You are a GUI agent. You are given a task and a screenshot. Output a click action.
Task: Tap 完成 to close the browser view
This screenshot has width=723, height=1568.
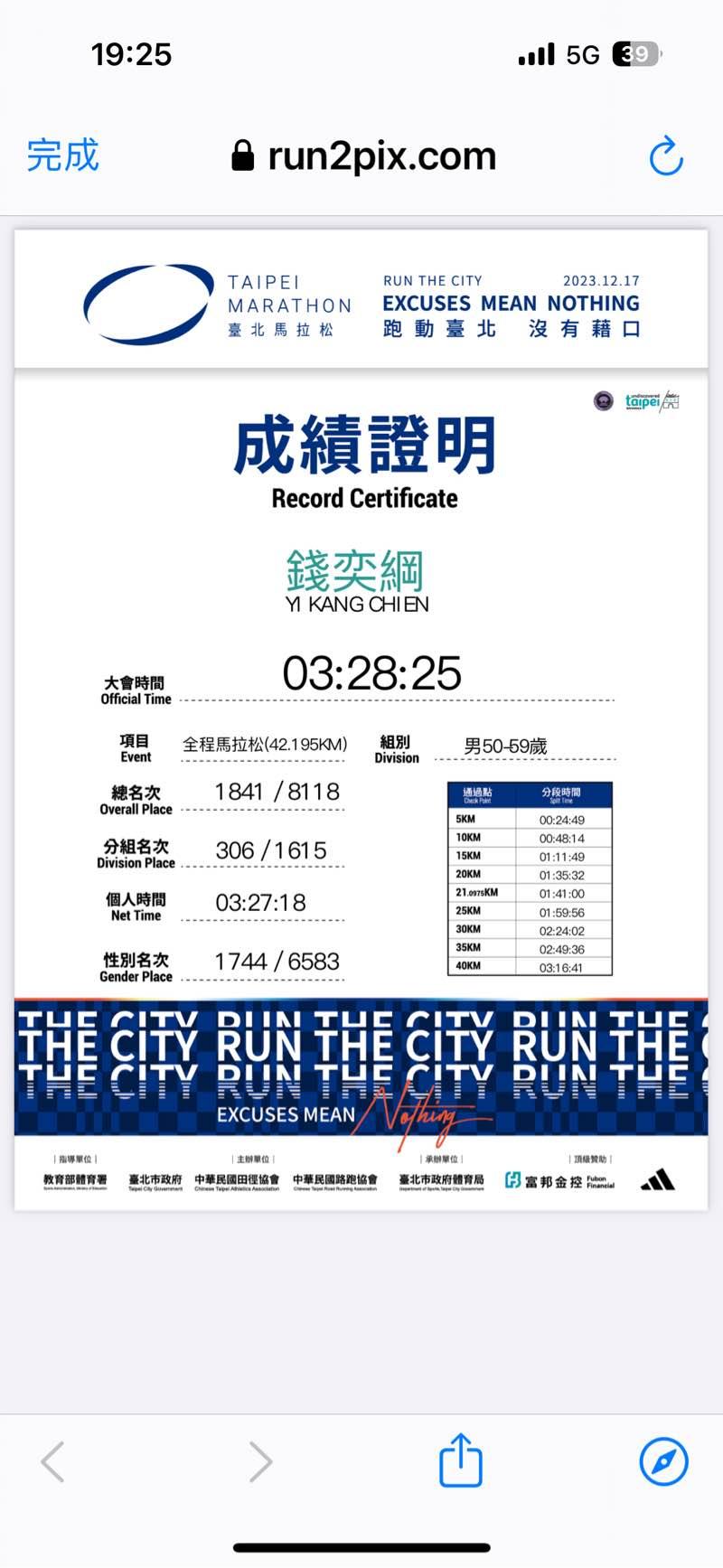(62, 155)
